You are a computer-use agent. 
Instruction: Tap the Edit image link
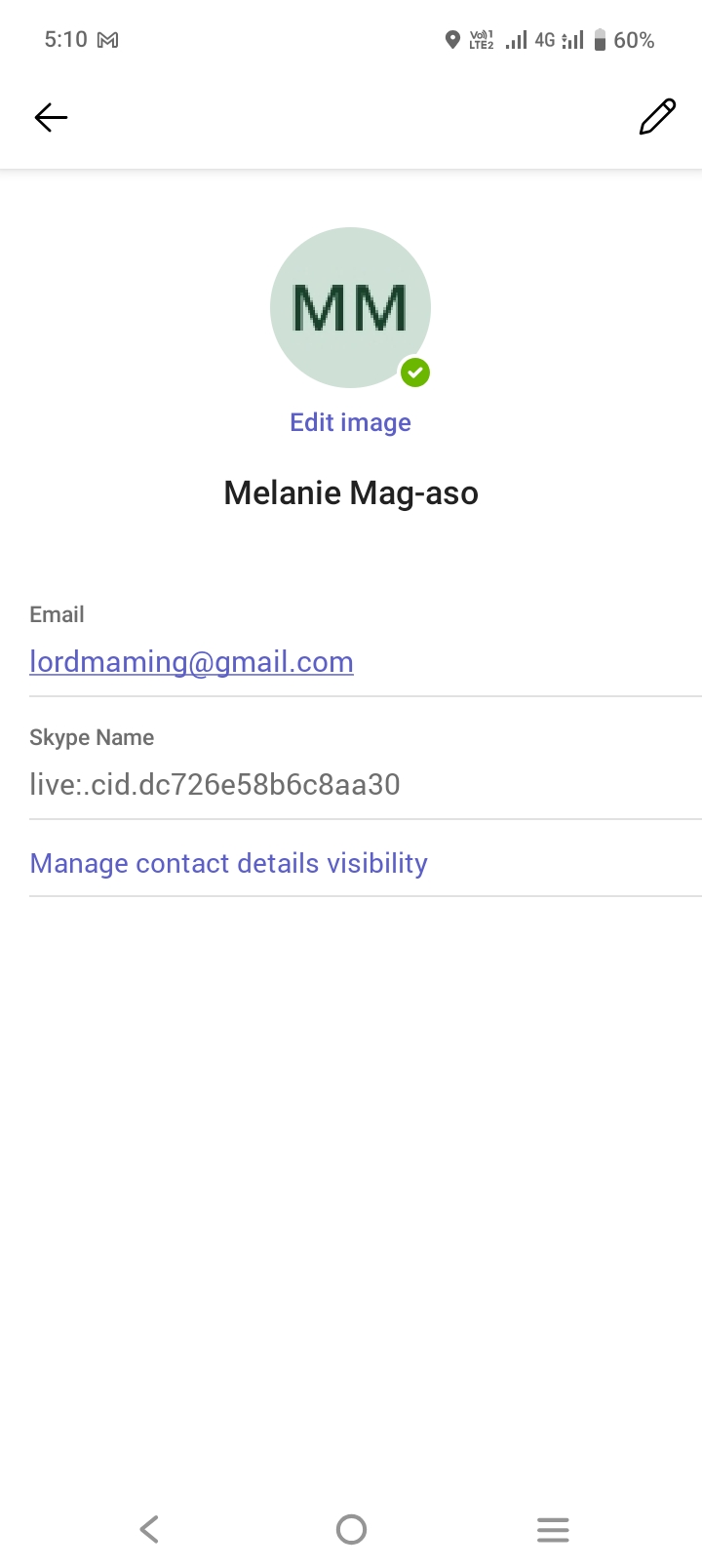(x=350, y=422)
